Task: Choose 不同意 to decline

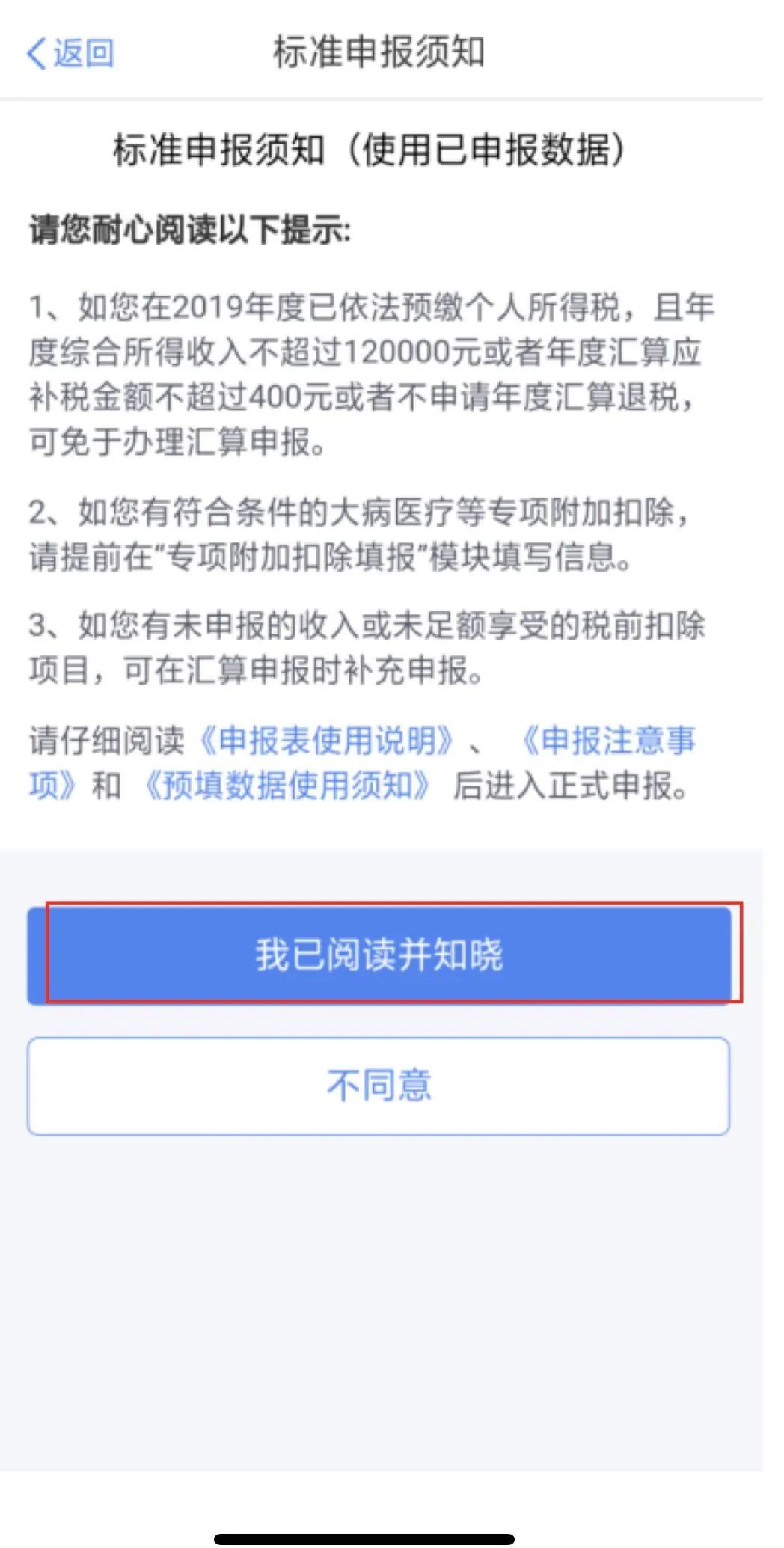Action: (379, 1086)
